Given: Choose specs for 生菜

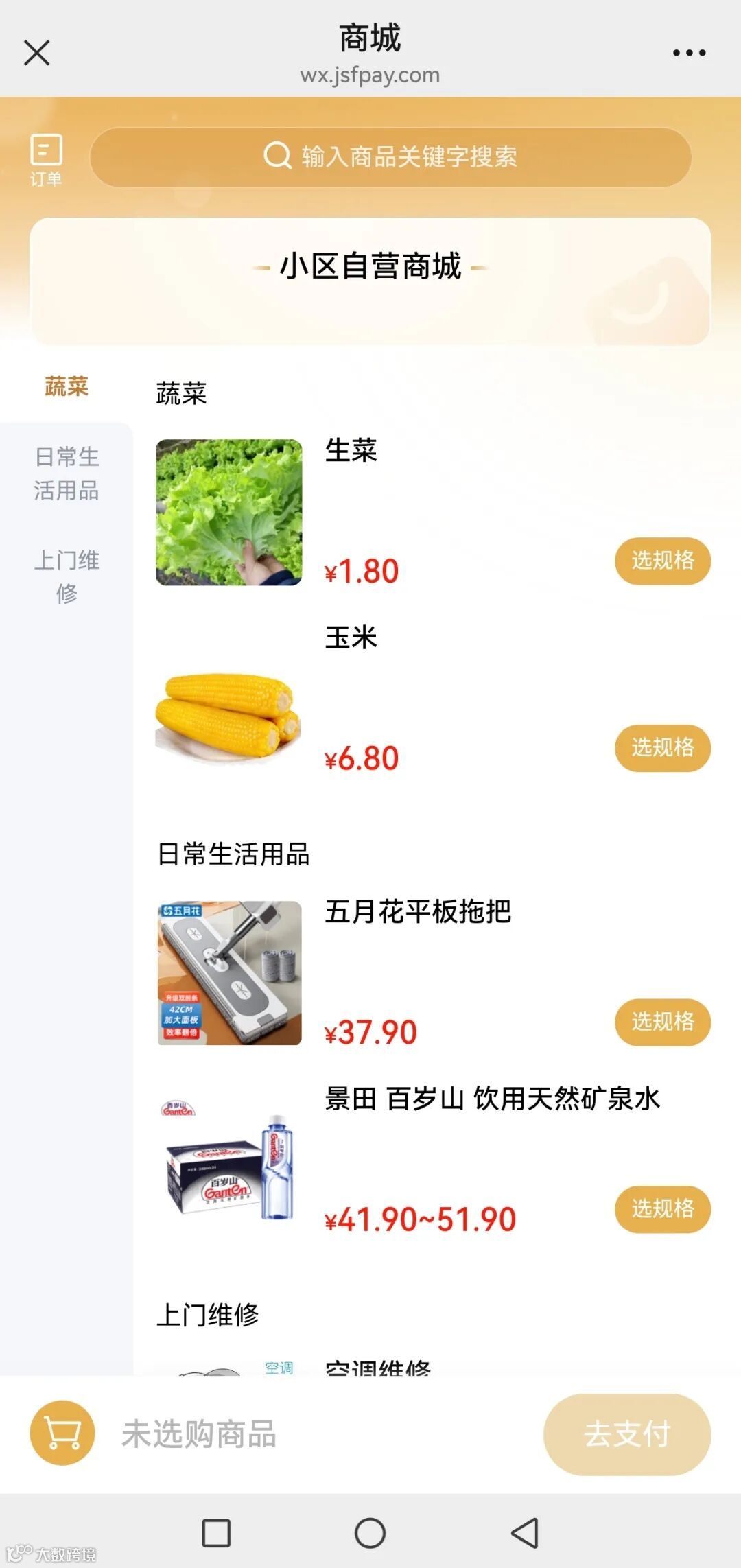Looking at the screenshot, I should coord(662,561).
